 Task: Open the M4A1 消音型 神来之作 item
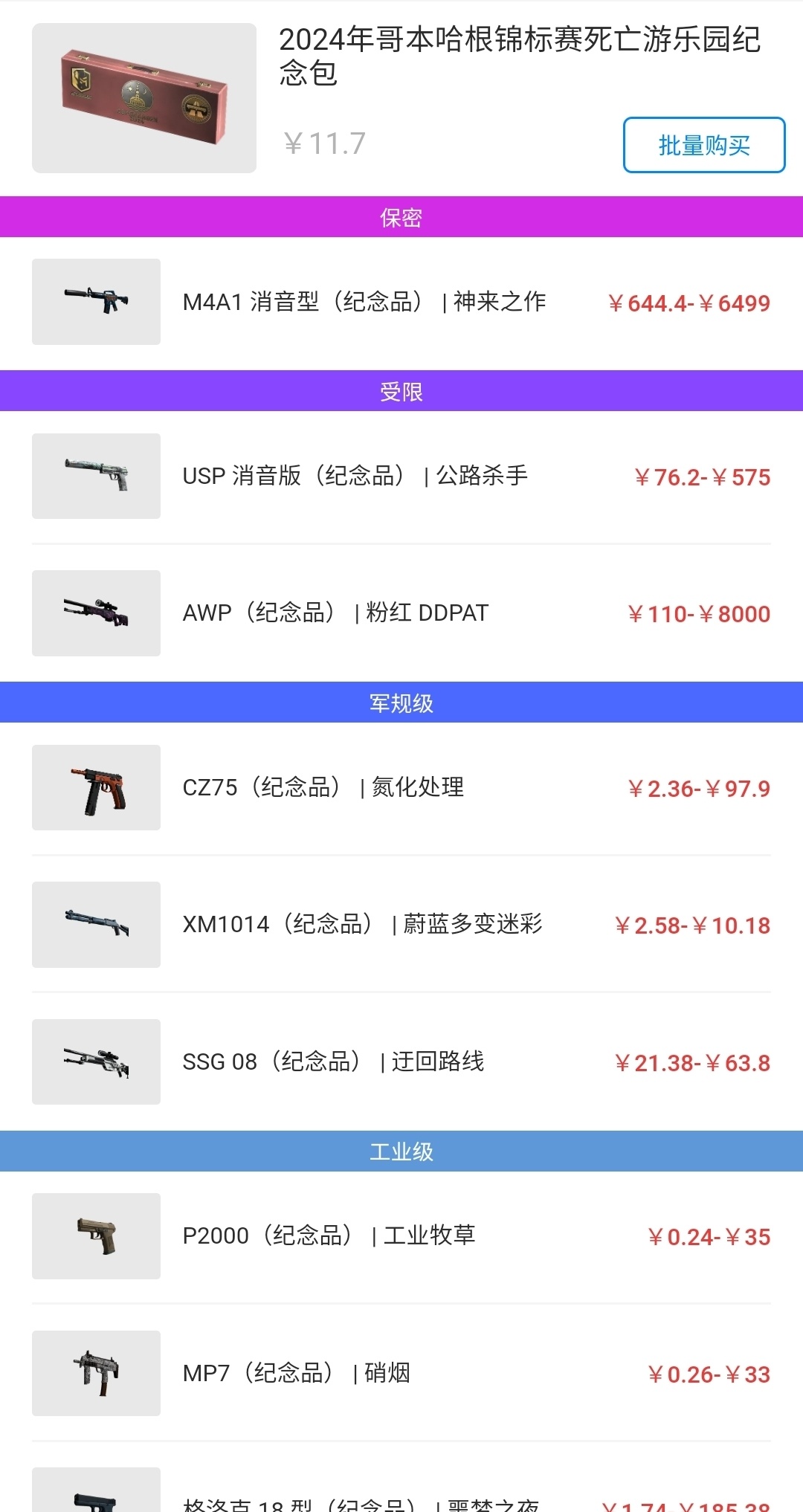tap(401, 302)
